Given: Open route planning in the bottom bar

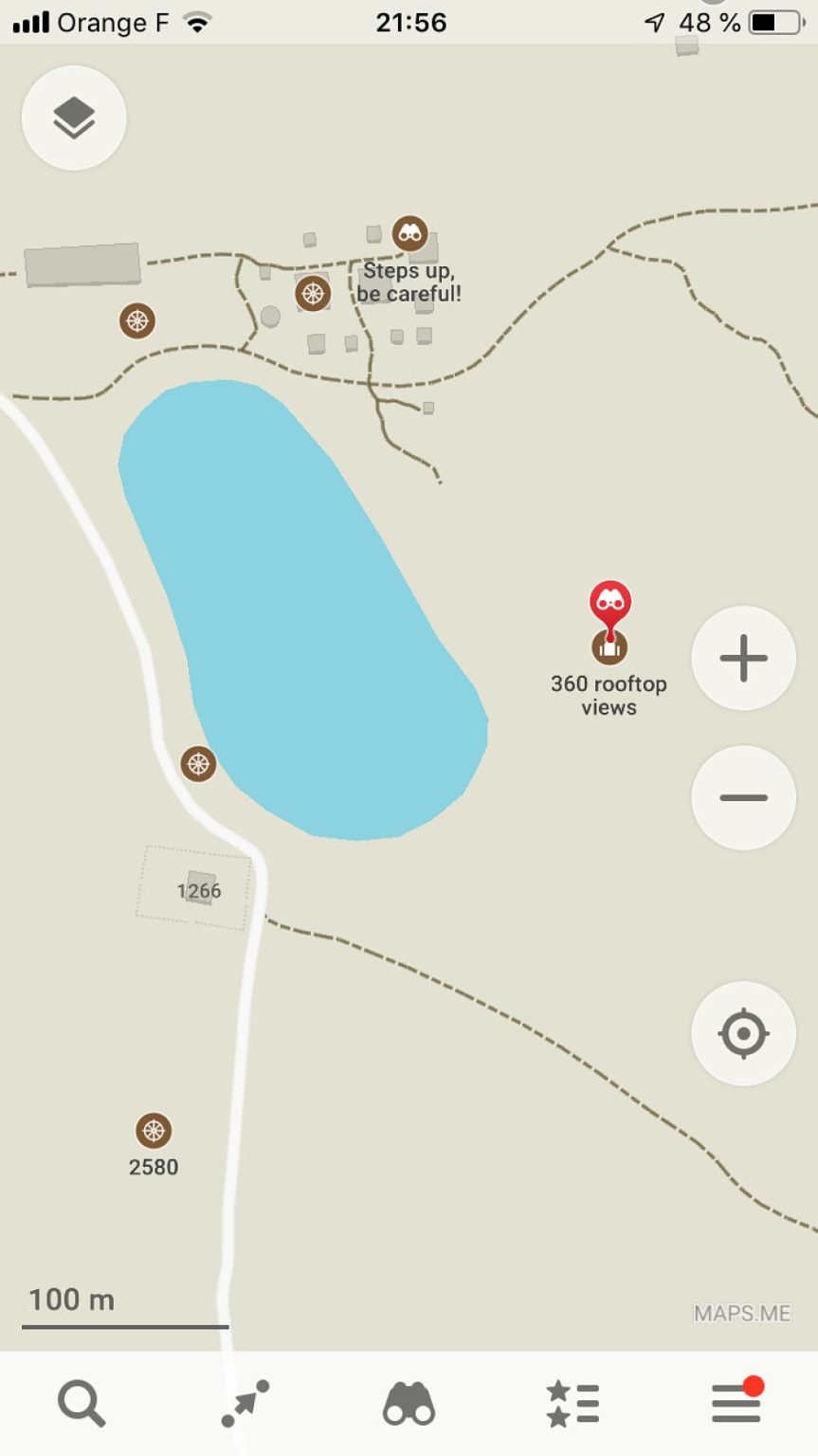Looking at the screenshot, I should pyautogui.click(x=245, y=1403).
